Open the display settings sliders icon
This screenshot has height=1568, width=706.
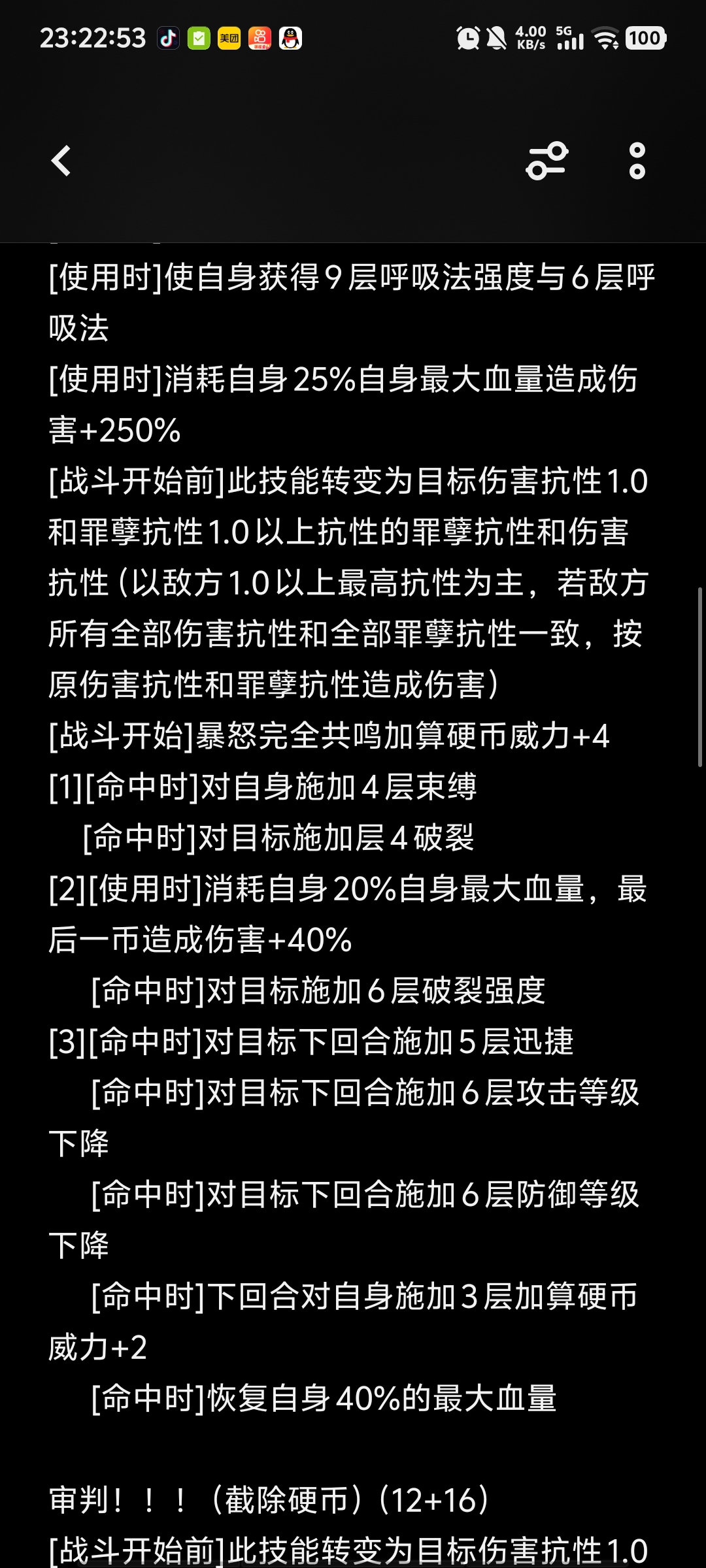pos(547,161)
